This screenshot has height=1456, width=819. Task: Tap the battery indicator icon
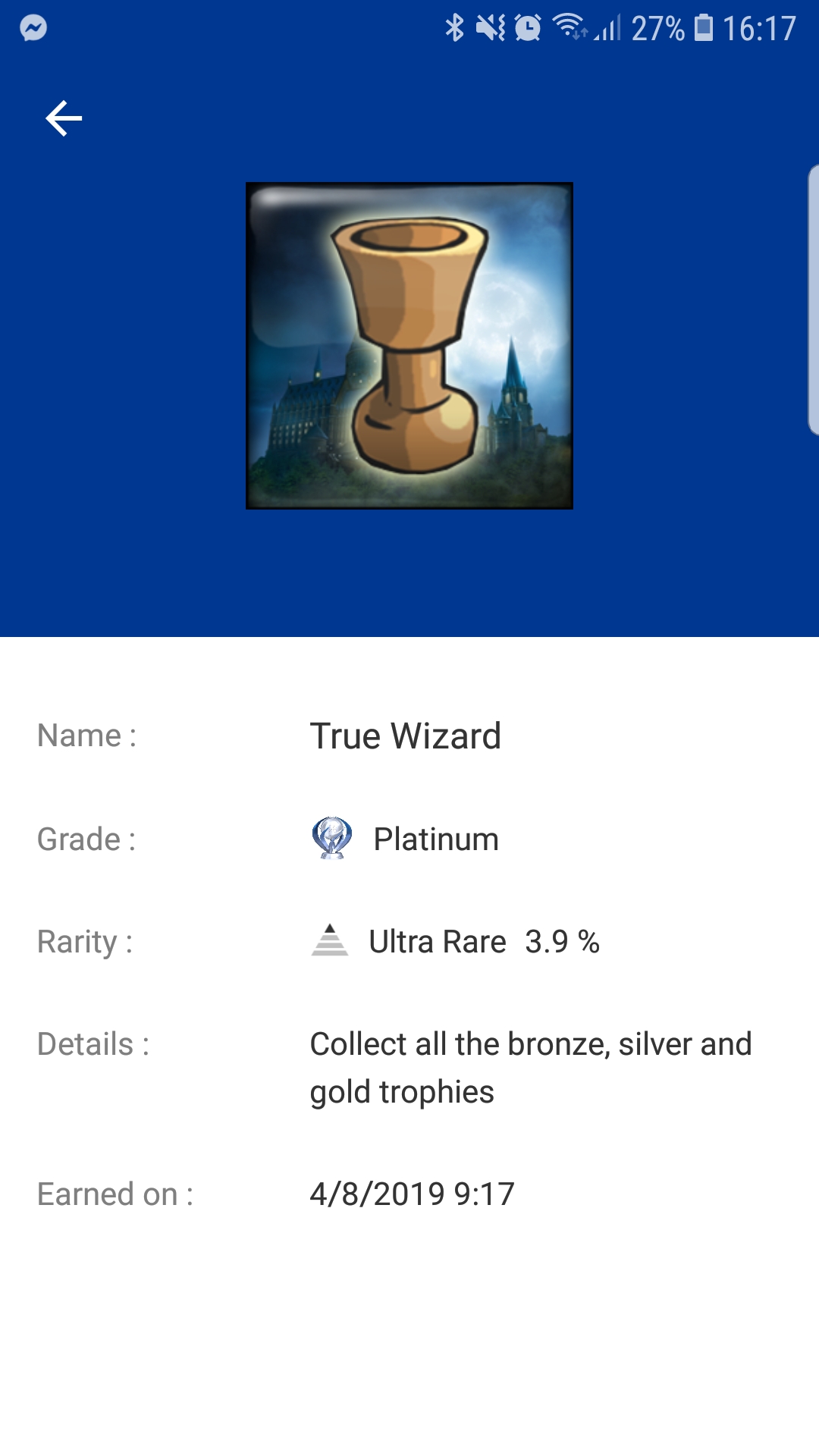(705, 25)
